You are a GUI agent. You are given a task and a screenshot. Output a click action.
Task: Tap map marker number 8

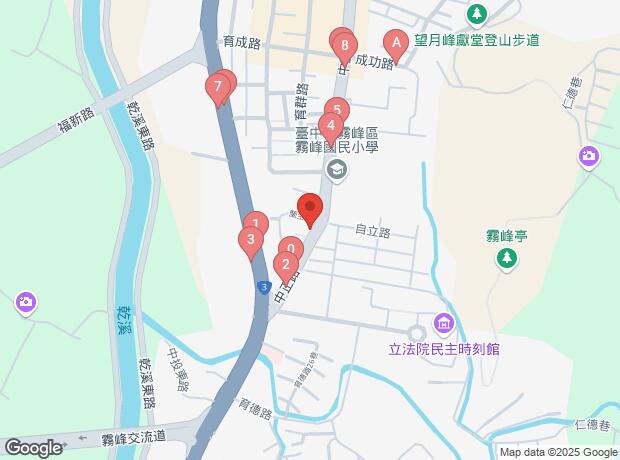[x=344, y=45]
